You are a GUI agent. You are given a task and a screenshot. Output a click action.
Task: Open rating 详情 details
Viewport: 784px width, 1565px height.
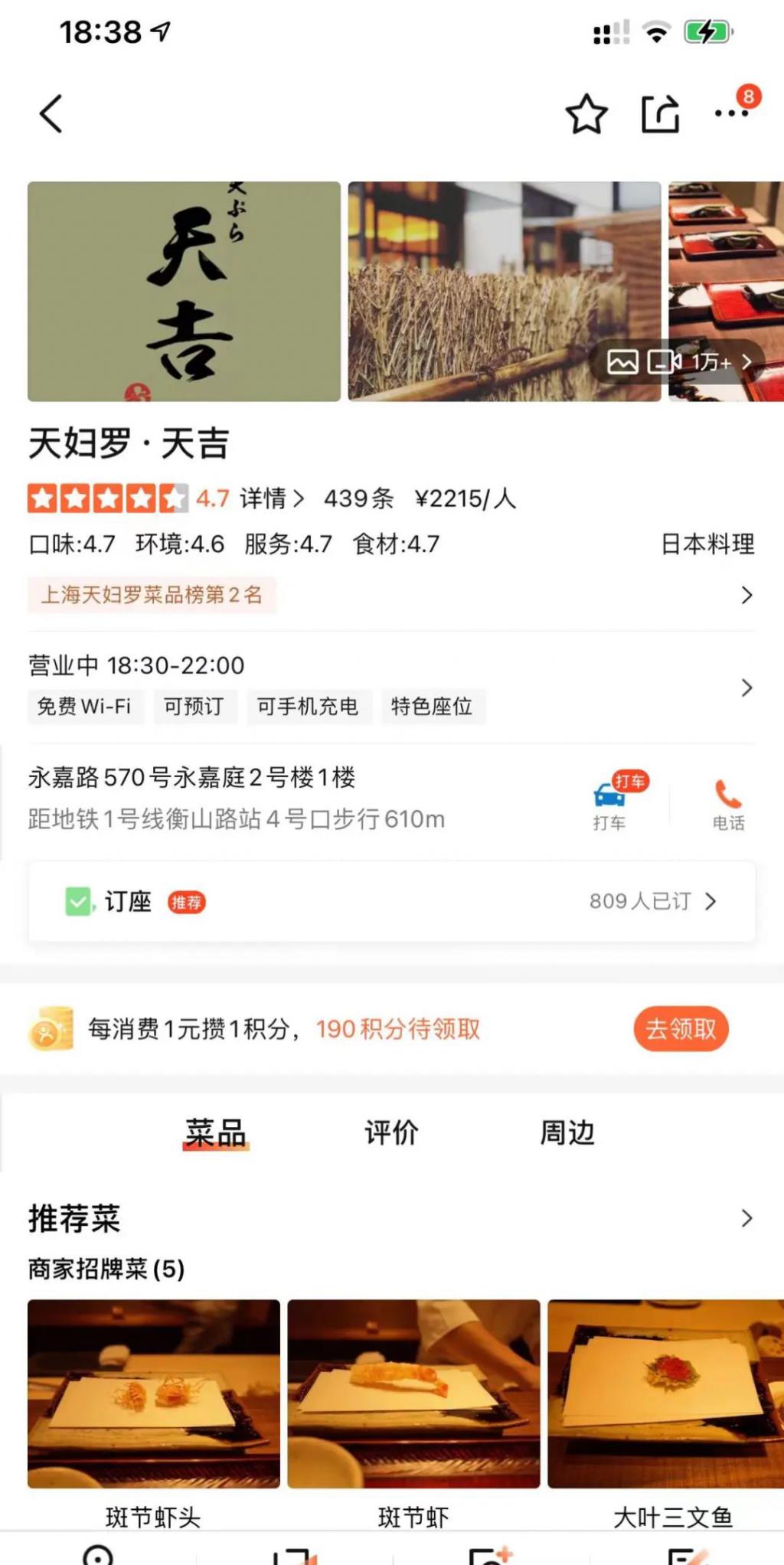(x=271, y=499)
